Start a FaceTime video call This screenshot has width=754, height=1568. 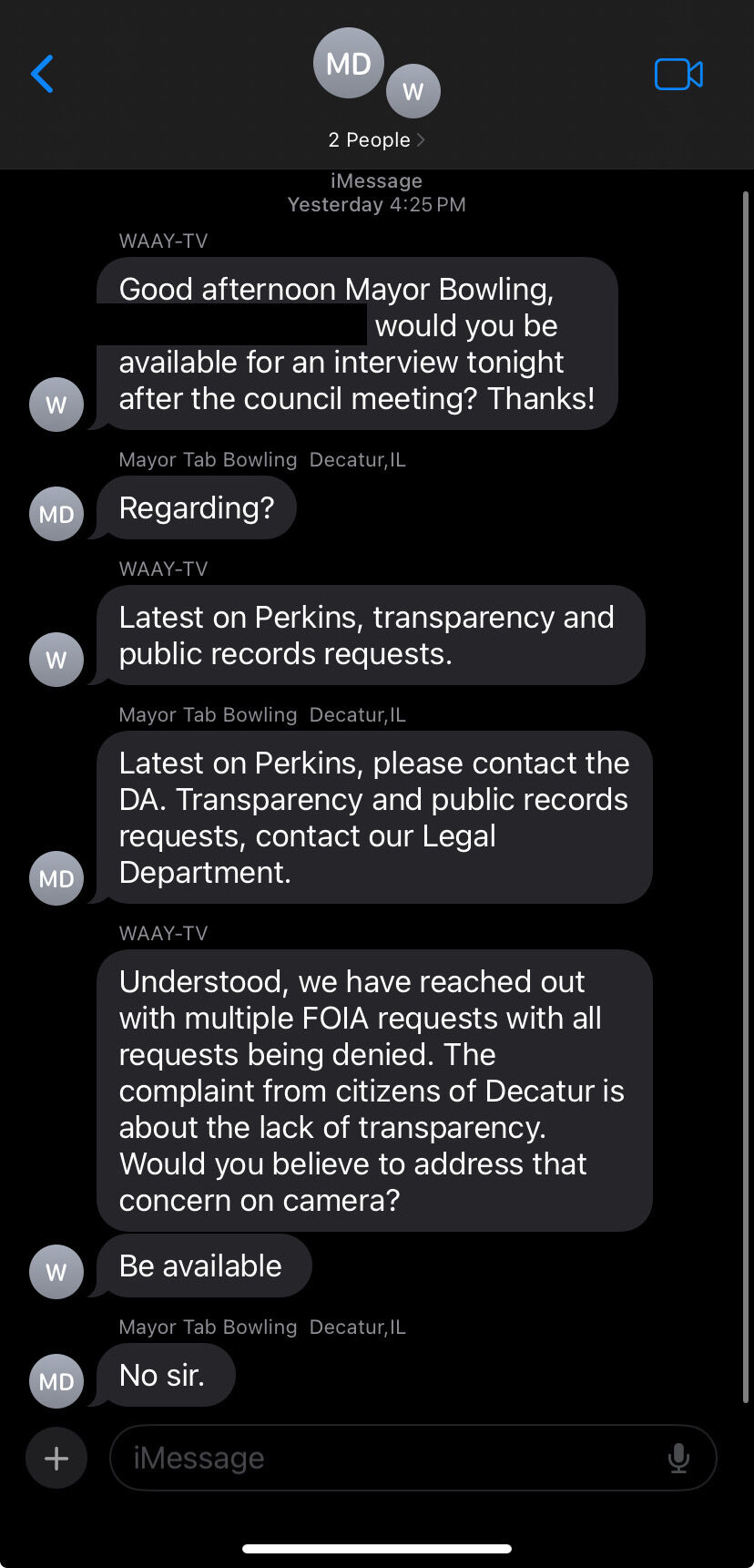click(678, 75)
